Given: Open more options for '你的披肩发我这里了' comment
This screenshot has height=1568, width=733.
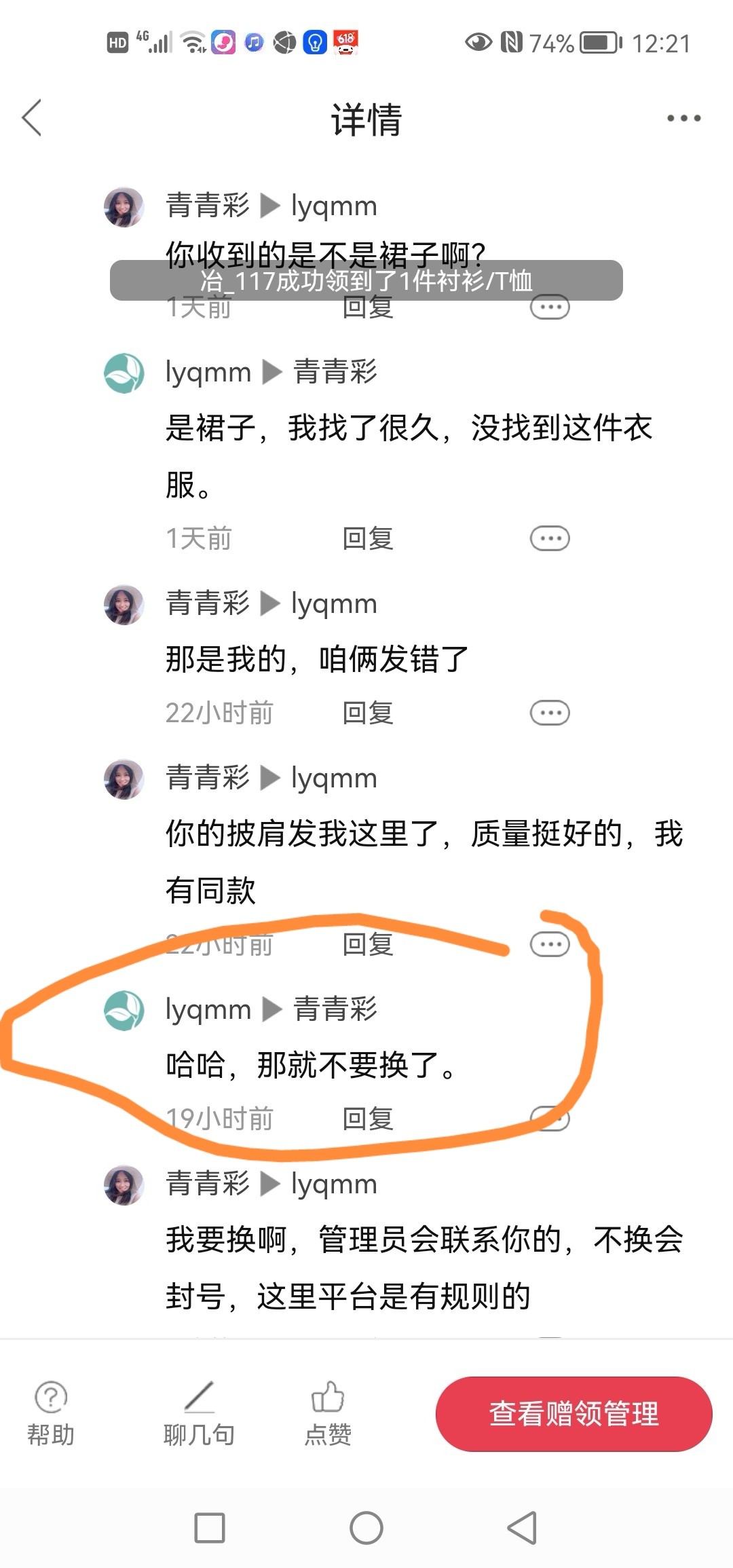Looking at the screenshot, I should 549,944.
